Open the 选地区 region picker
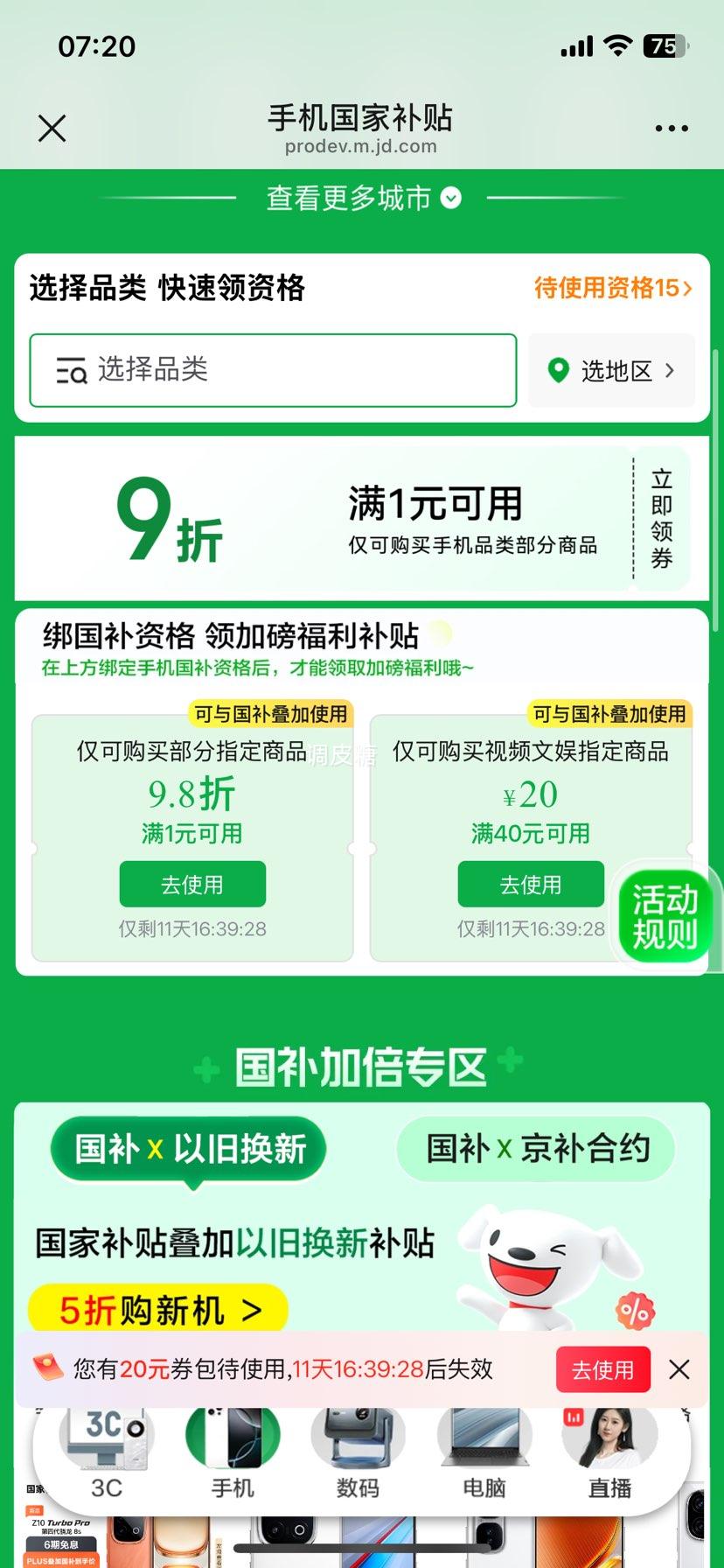The height and width of the screenshot is (1568, 724). (x=611, y=371)
